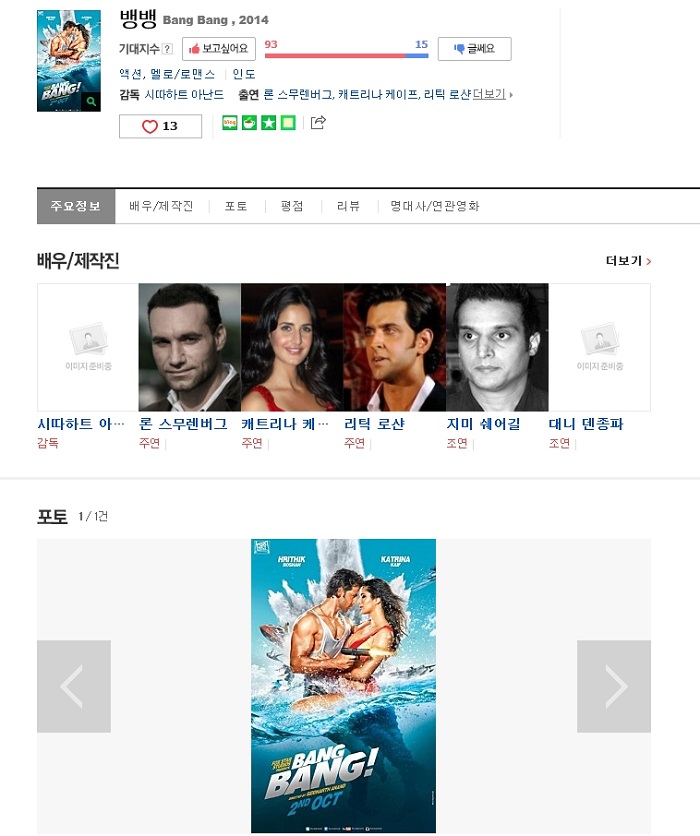The height and width of the screenshot is (836, 700).
Task: Enlarge the movie poster with magnifier
Action: (91, 101)
